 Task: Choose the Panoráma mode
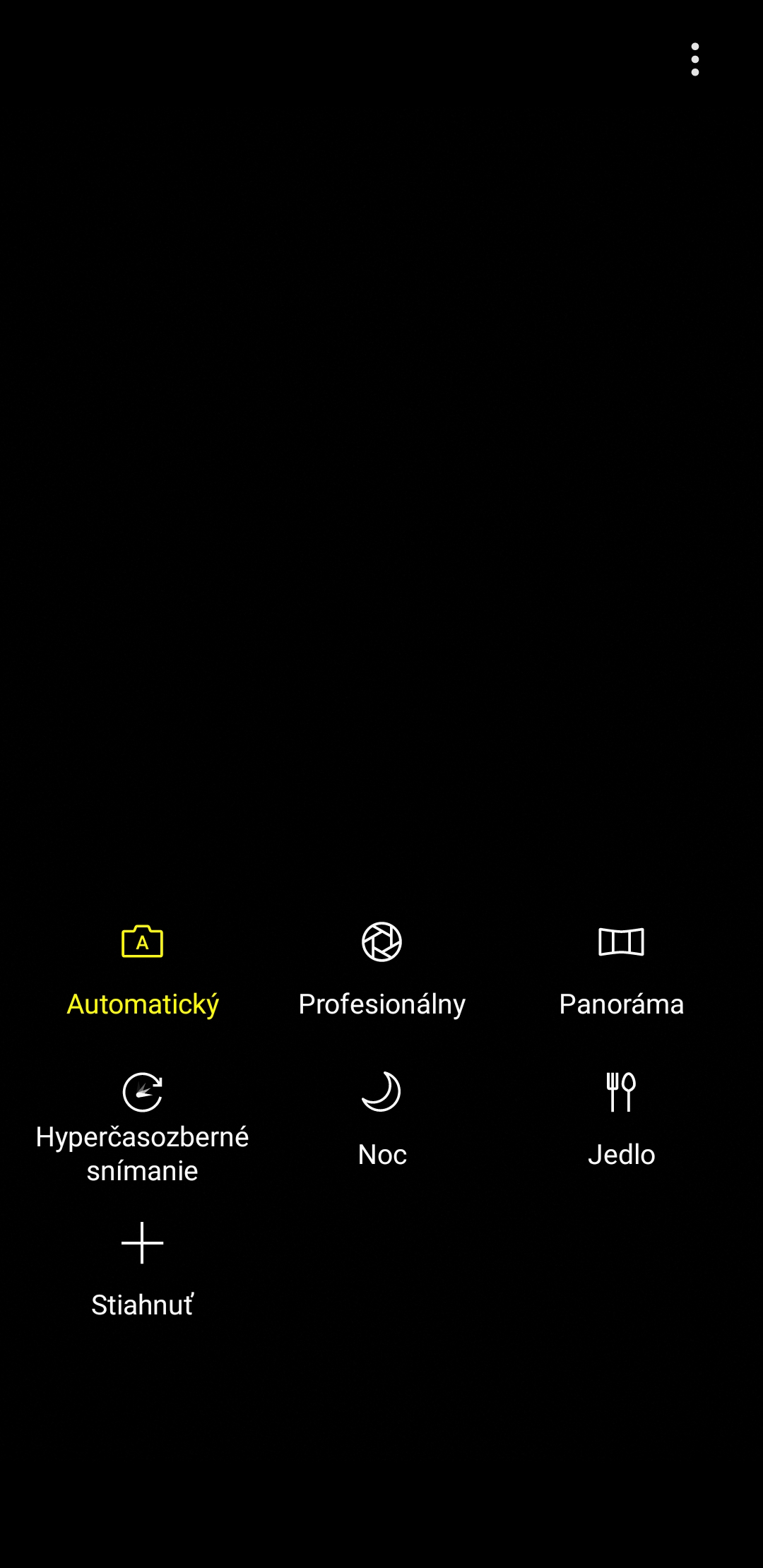pyautogui.click(x=621, y=971)
